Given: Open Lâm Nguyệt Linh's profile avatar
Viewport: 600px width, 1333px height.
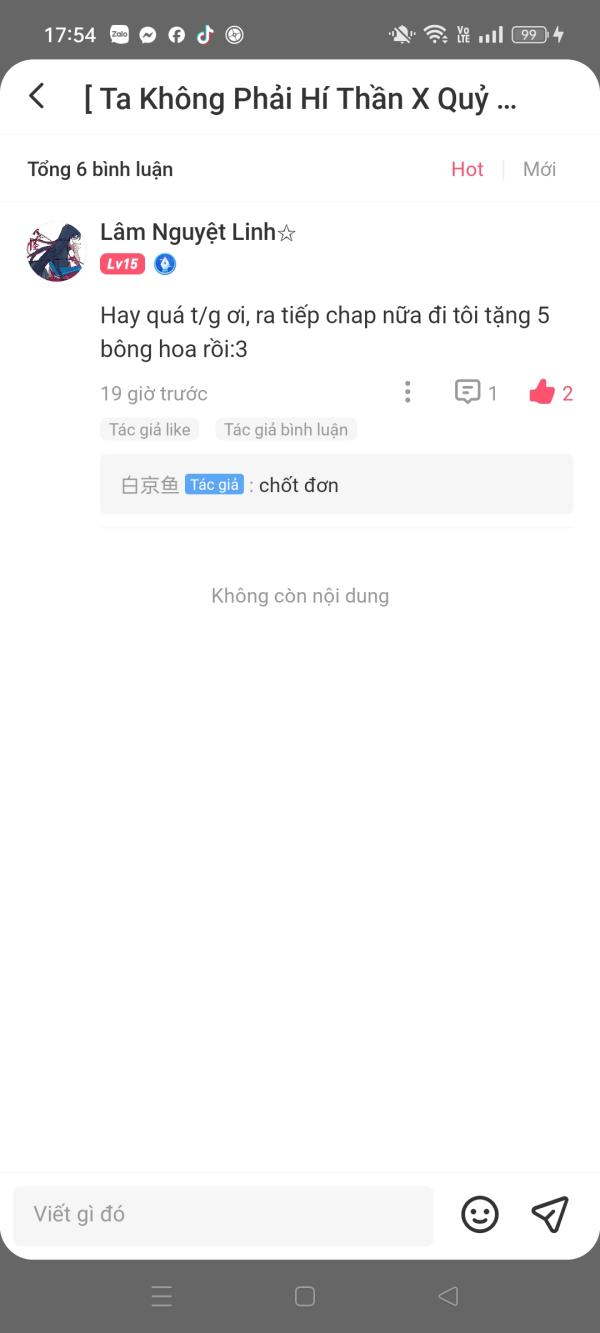Looking at the screenshot, I should tap(56, 252).
